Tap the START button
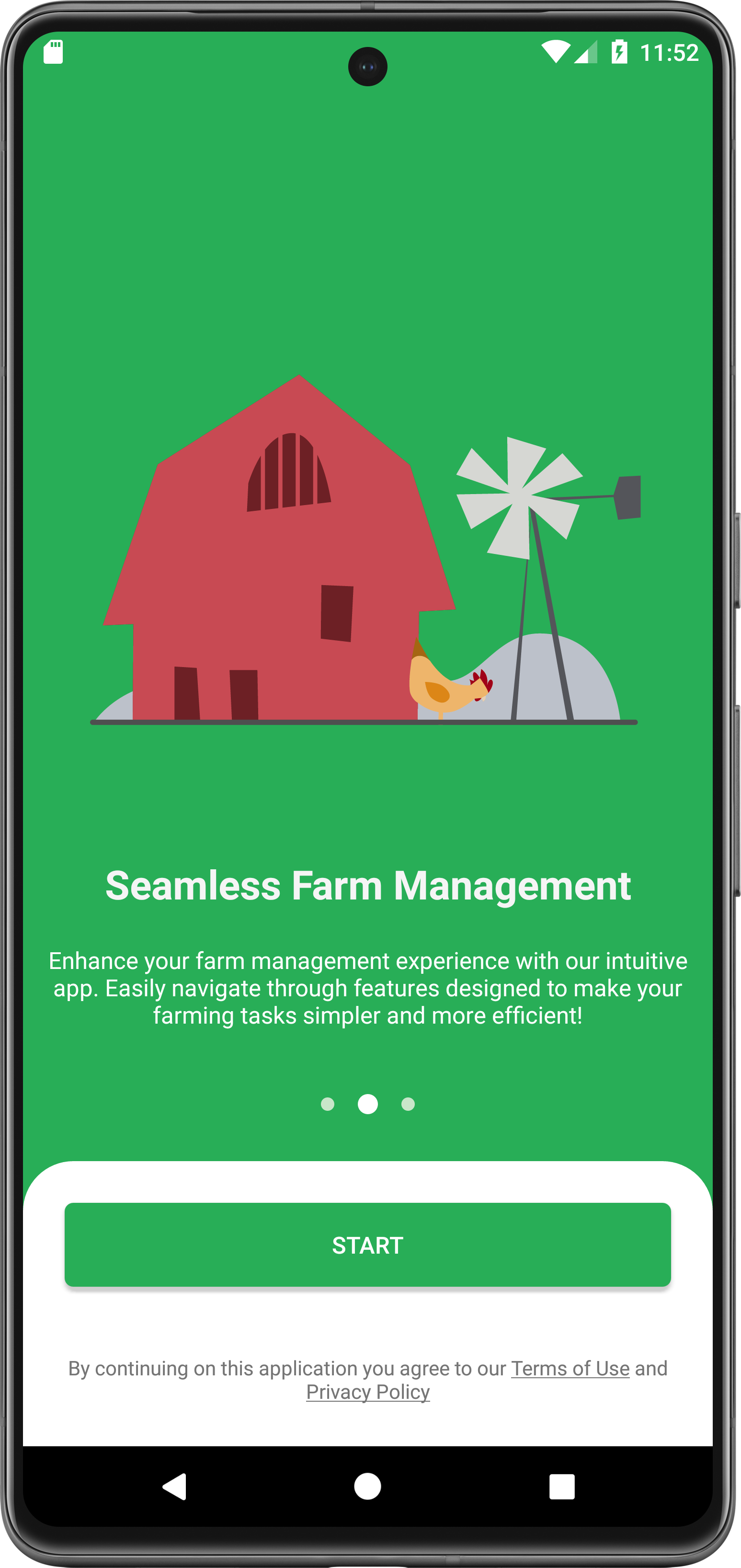Viewport: 741px width, 1568px height. (367, 1245)
